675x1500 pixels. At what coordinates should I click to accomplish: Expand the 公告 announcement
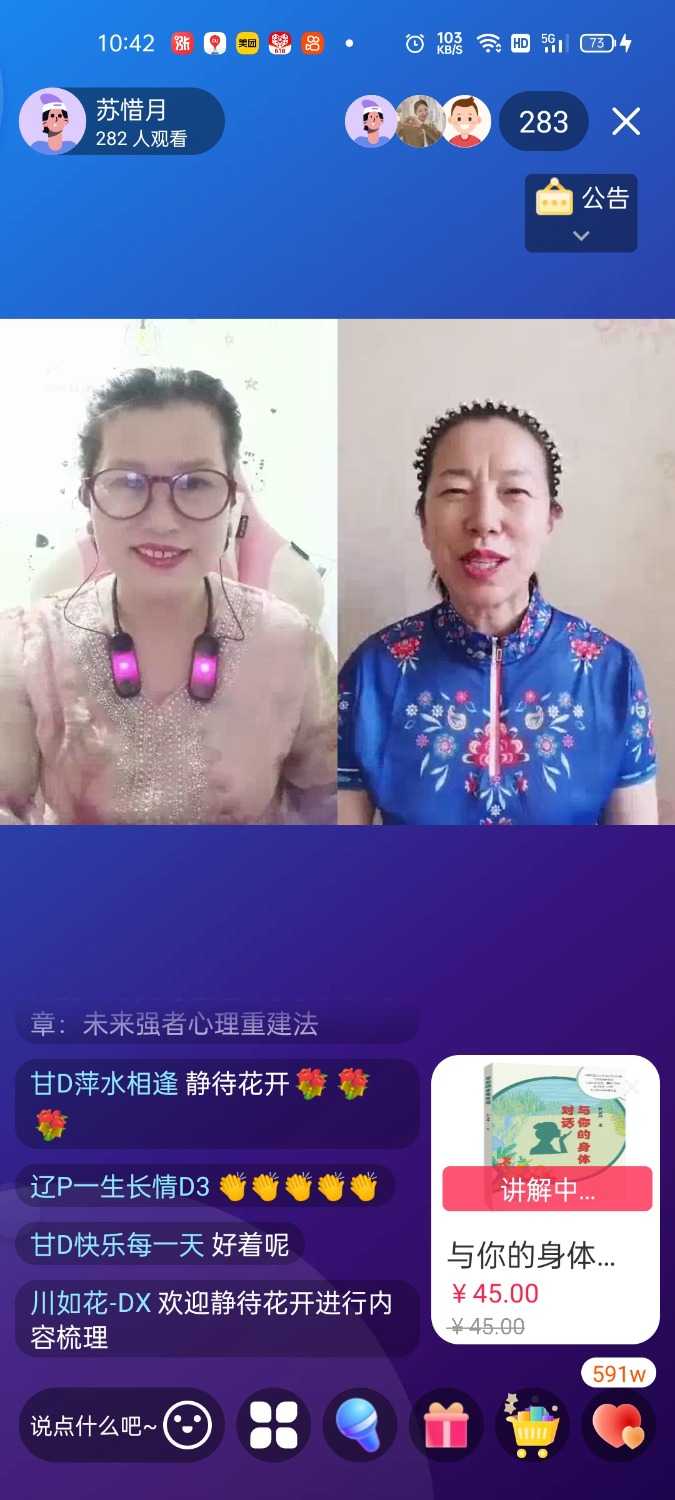click(x=581, y=213)
